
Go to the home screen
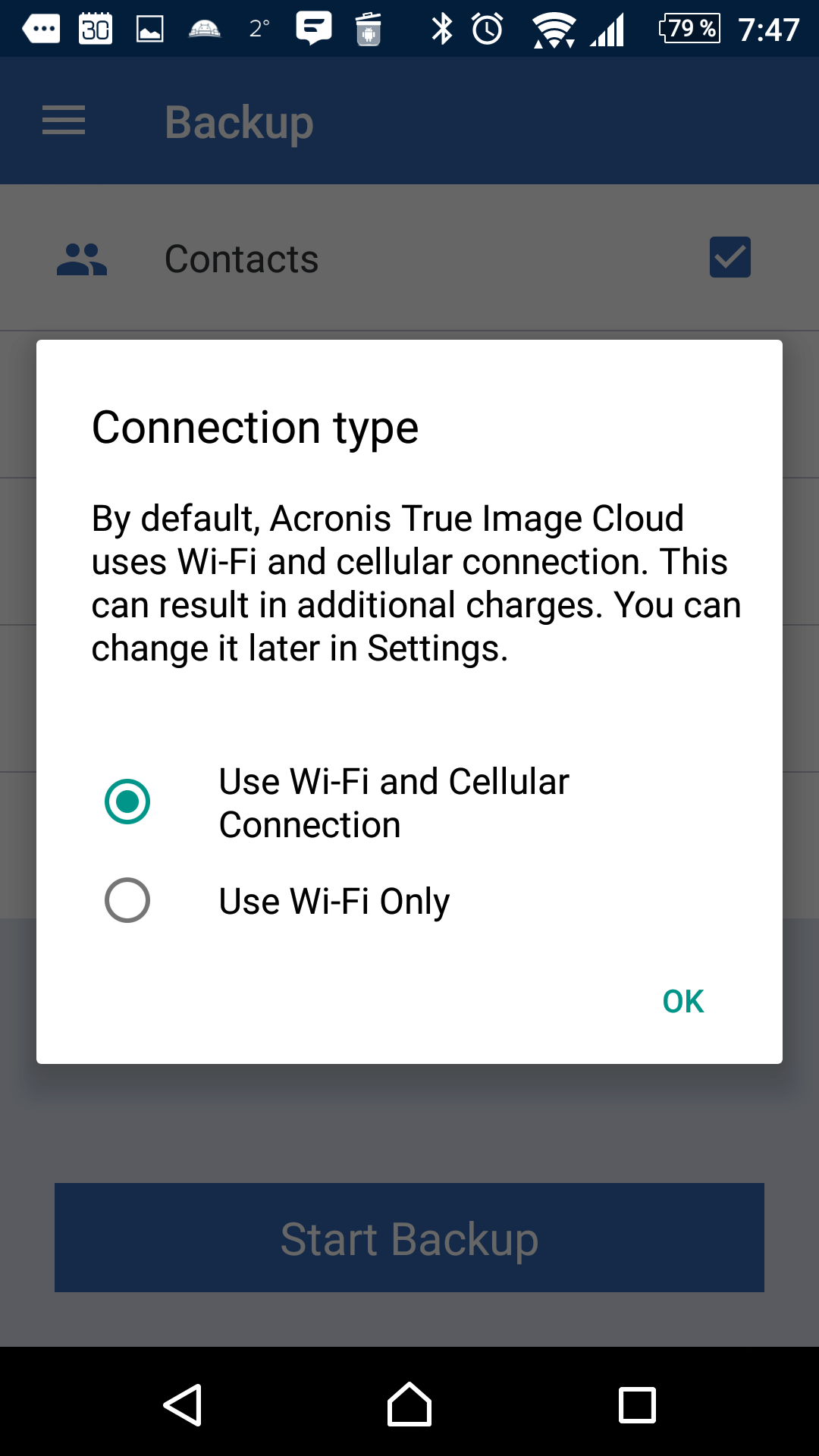click(409, 1404)
